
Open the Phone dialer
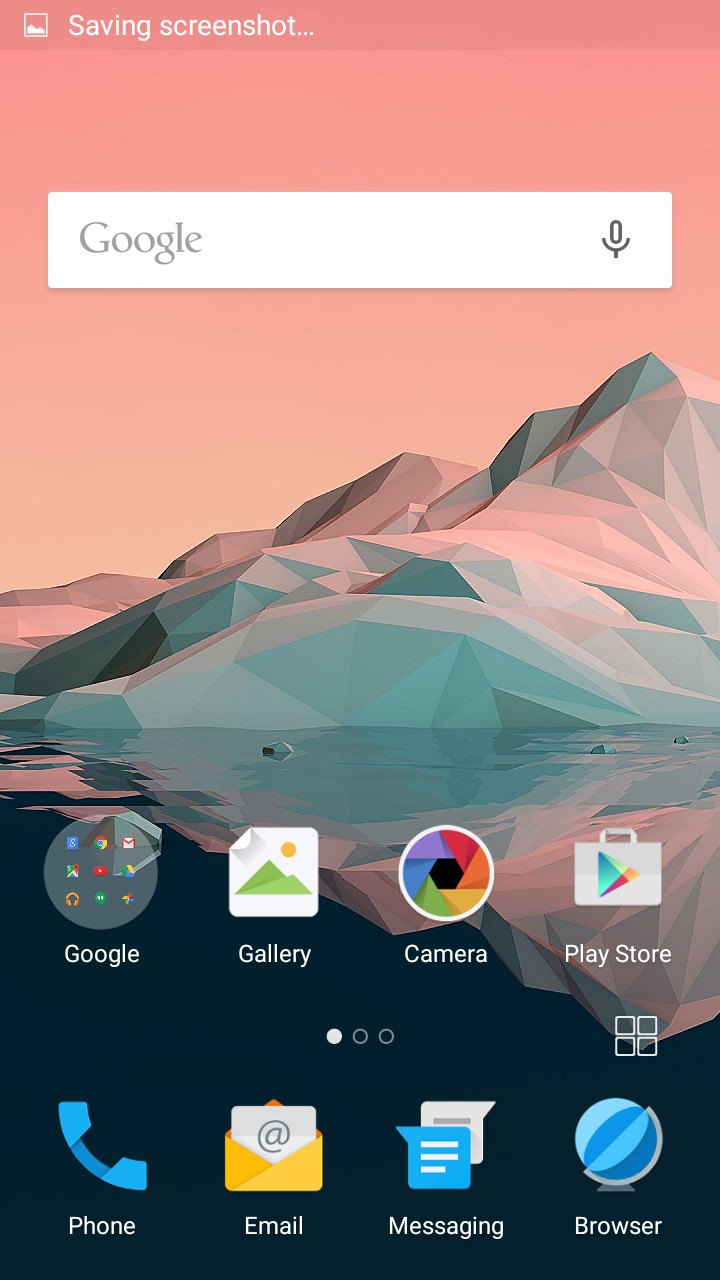click(102, 1146)
